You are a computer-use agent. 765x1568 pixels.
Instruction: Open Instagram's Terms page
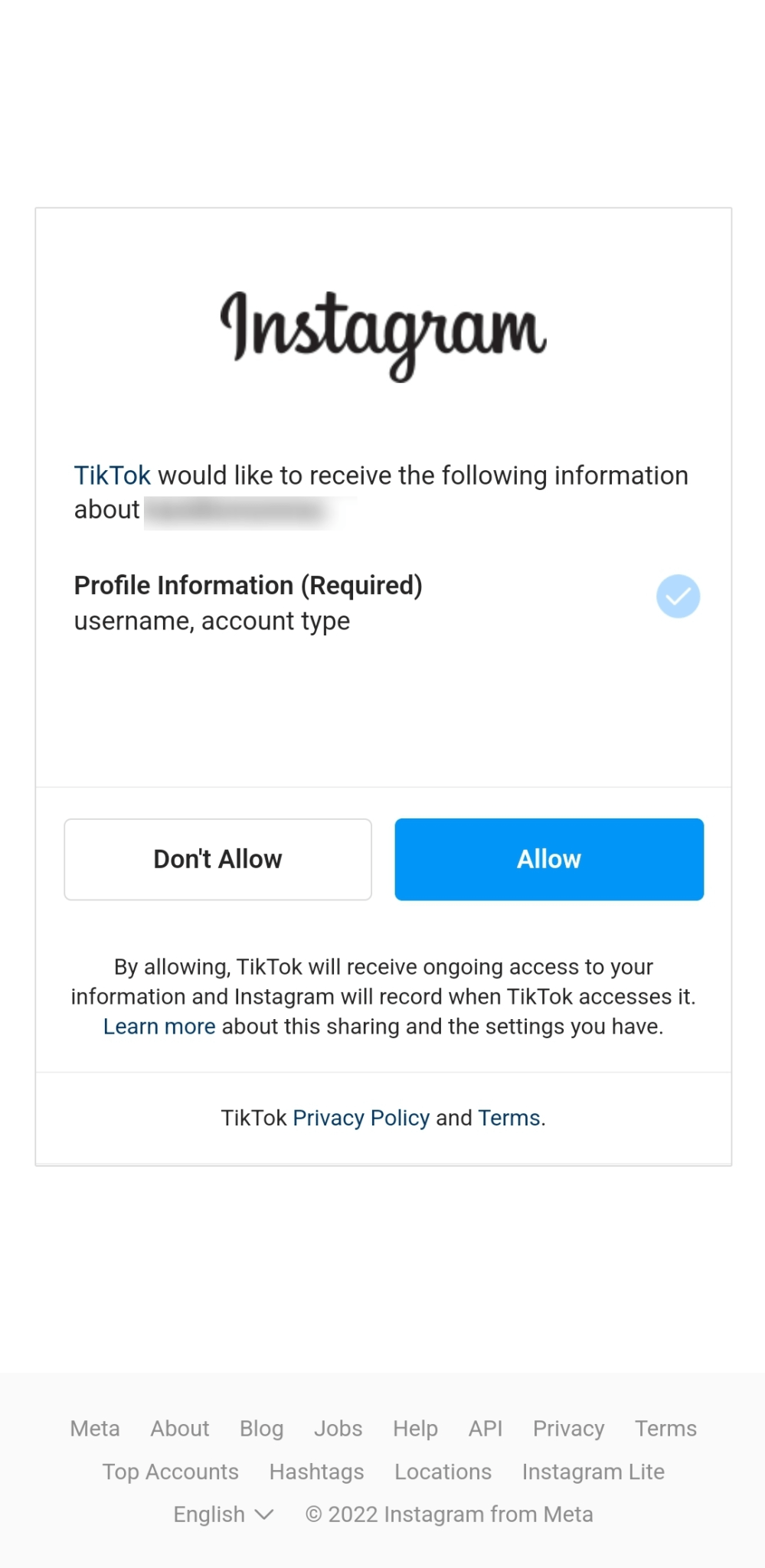pyautogui.click(x=665, y=1428)
